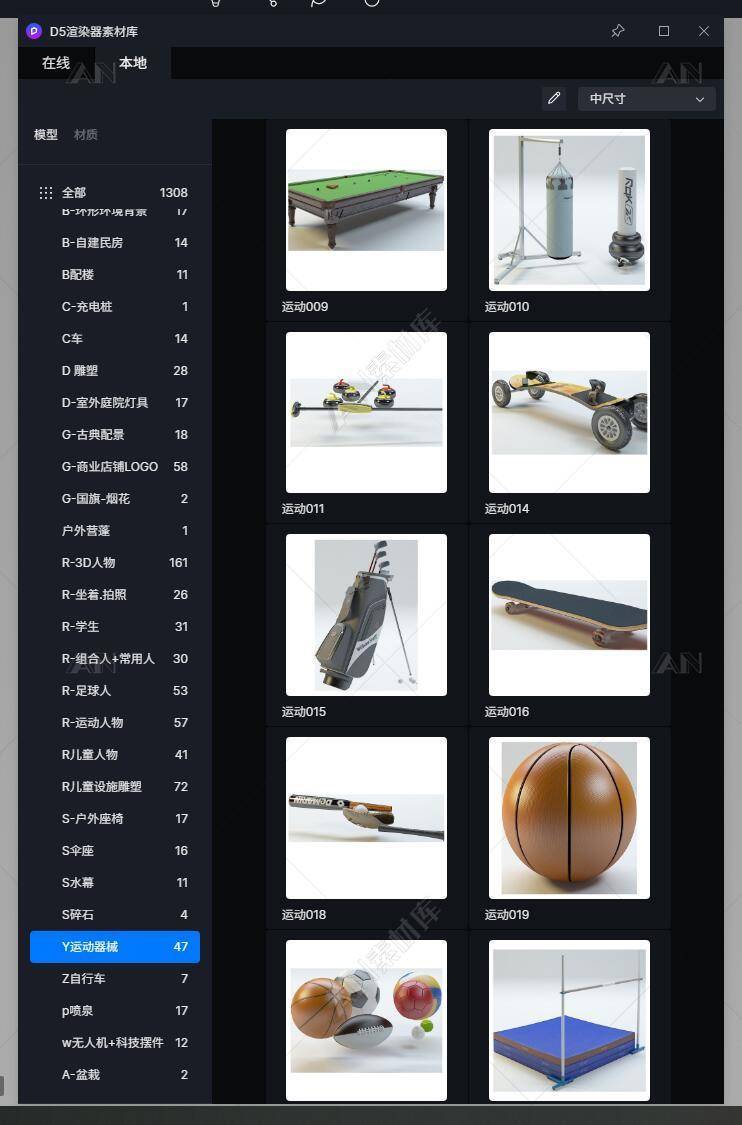Open the 运动016 skateboard model
The width and height of the screenshot is (742, 1125).
569,614
